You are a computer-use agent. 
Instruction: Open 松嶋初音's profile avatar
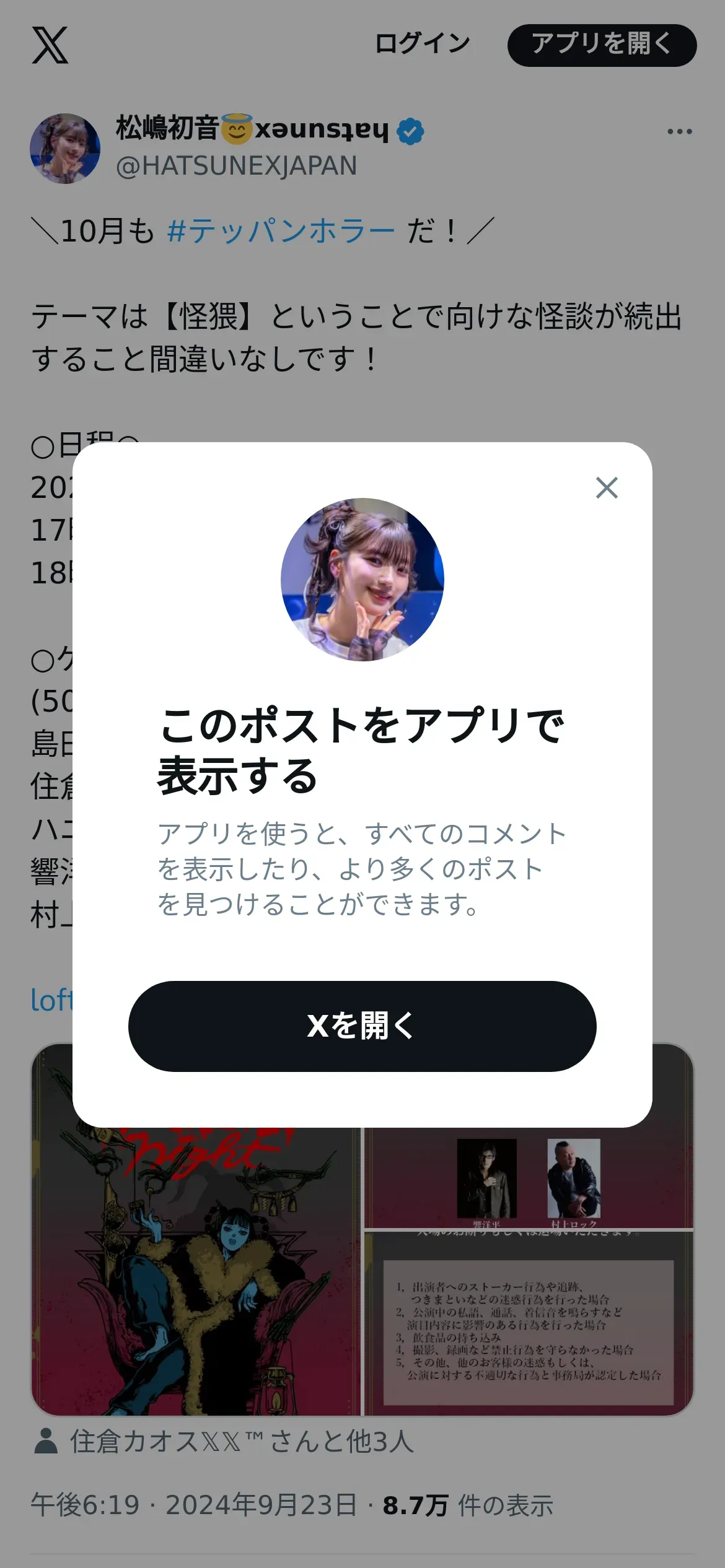[65, 148]
